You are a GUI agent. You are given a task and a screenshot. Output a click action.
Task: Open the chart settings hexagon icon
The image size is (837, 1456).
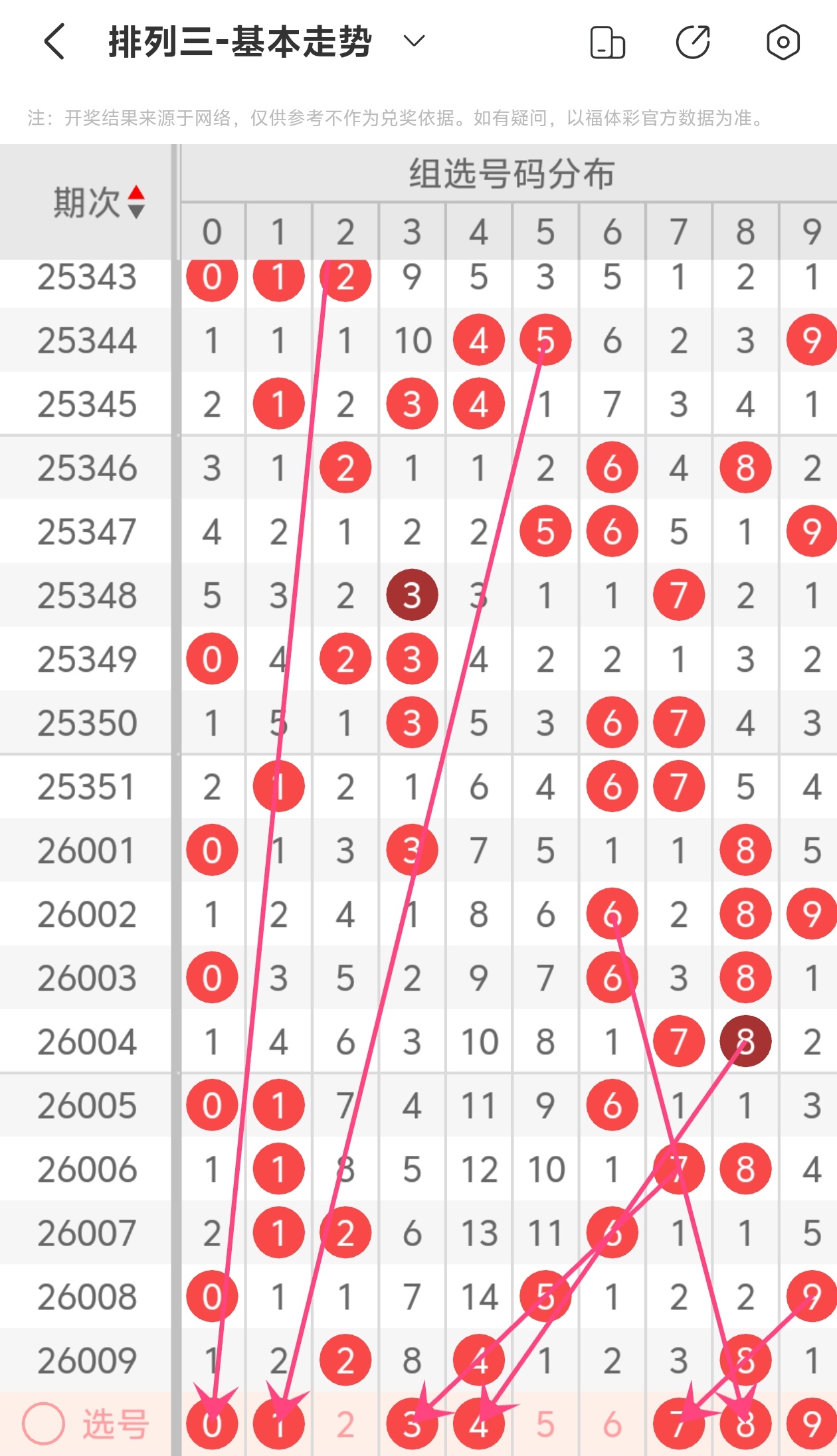[x=783, y=42]
